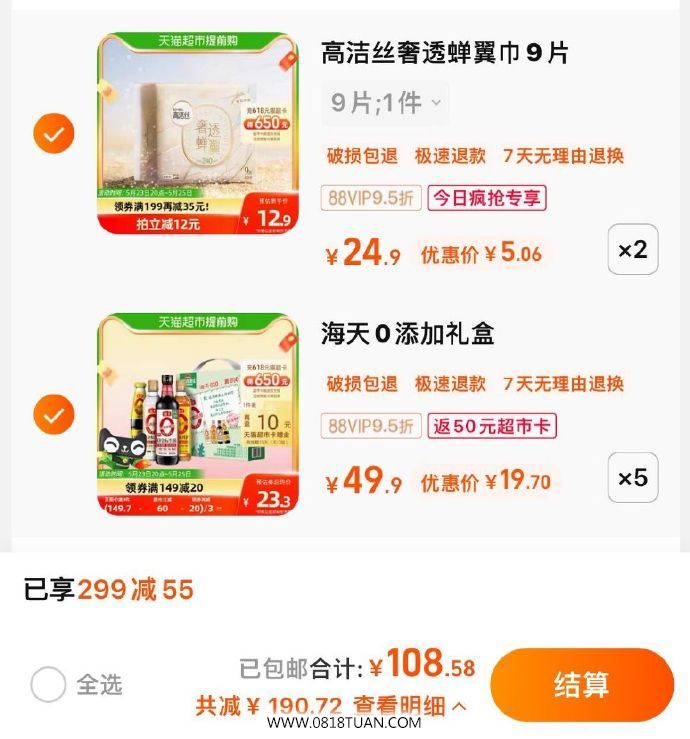
Task: Tap 结算 to check out
Action: (x=581, y=684)
